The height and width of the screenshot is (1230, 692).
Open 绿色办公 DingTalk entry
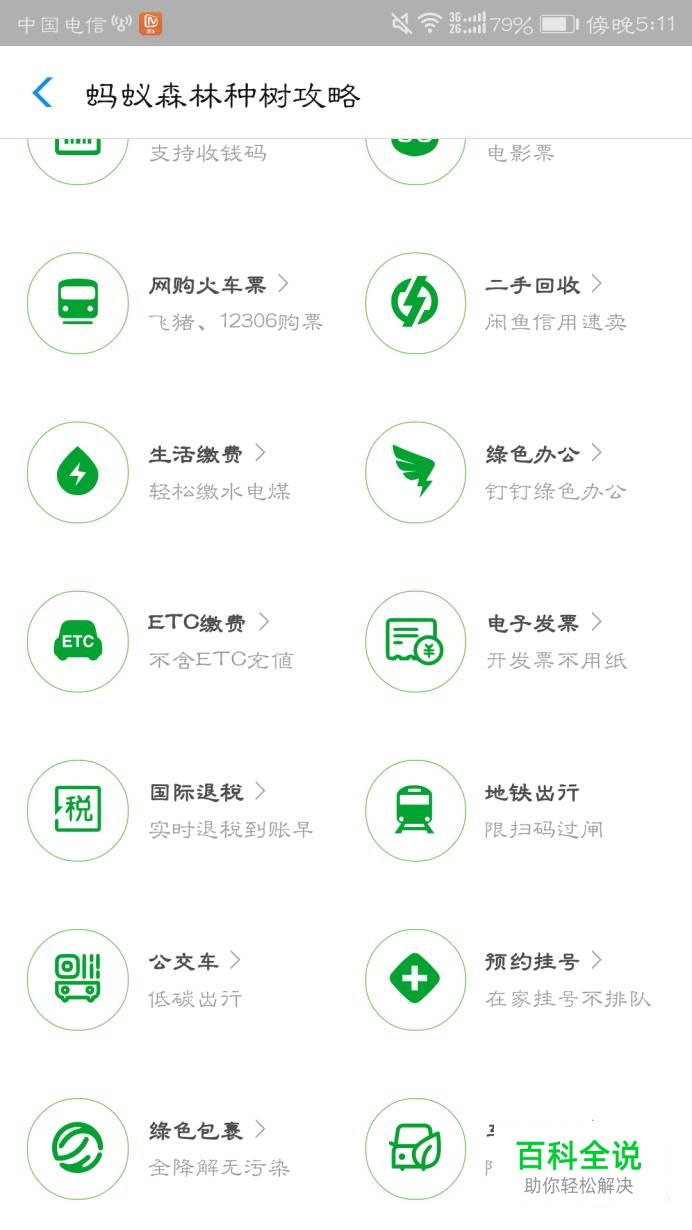coord(533,455)
